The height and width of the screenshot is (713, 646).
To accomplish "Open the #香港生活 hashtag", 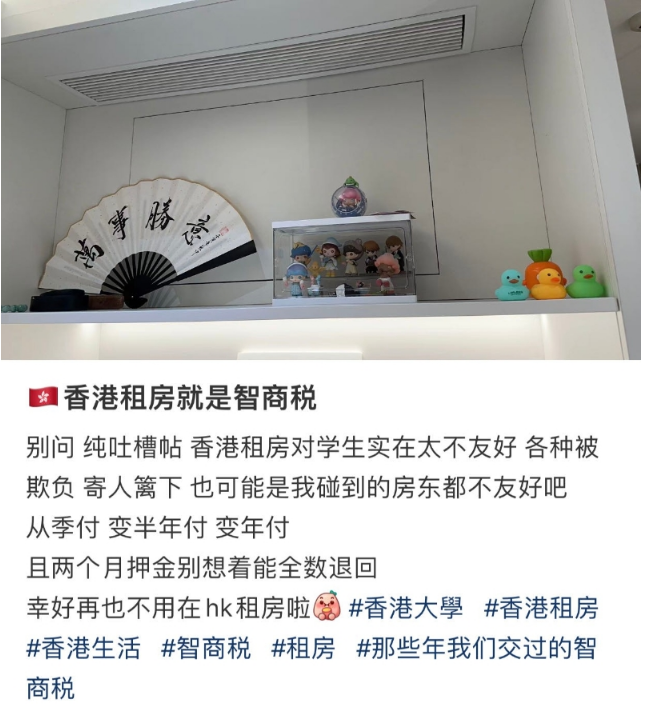I will (84, 647).
